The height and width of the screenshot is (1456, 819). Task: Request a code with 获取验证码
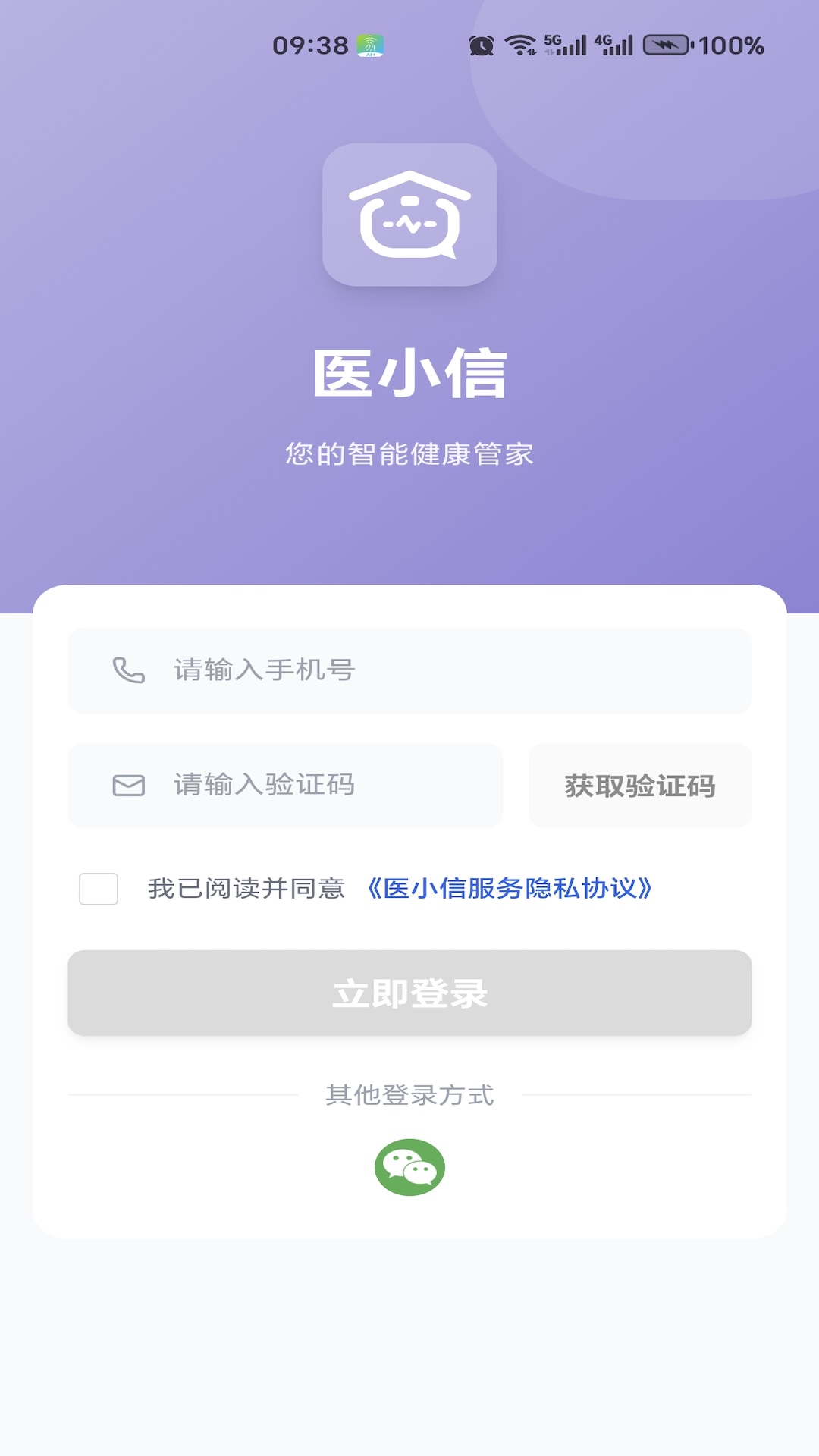point(639,786)
